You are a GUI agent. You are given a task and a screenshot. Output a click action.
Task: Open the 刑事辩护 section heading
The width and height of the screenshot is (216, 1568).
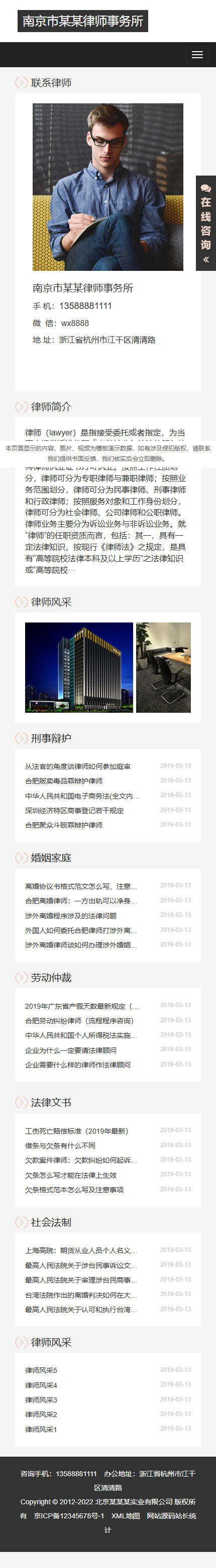(x=51, y=738)
